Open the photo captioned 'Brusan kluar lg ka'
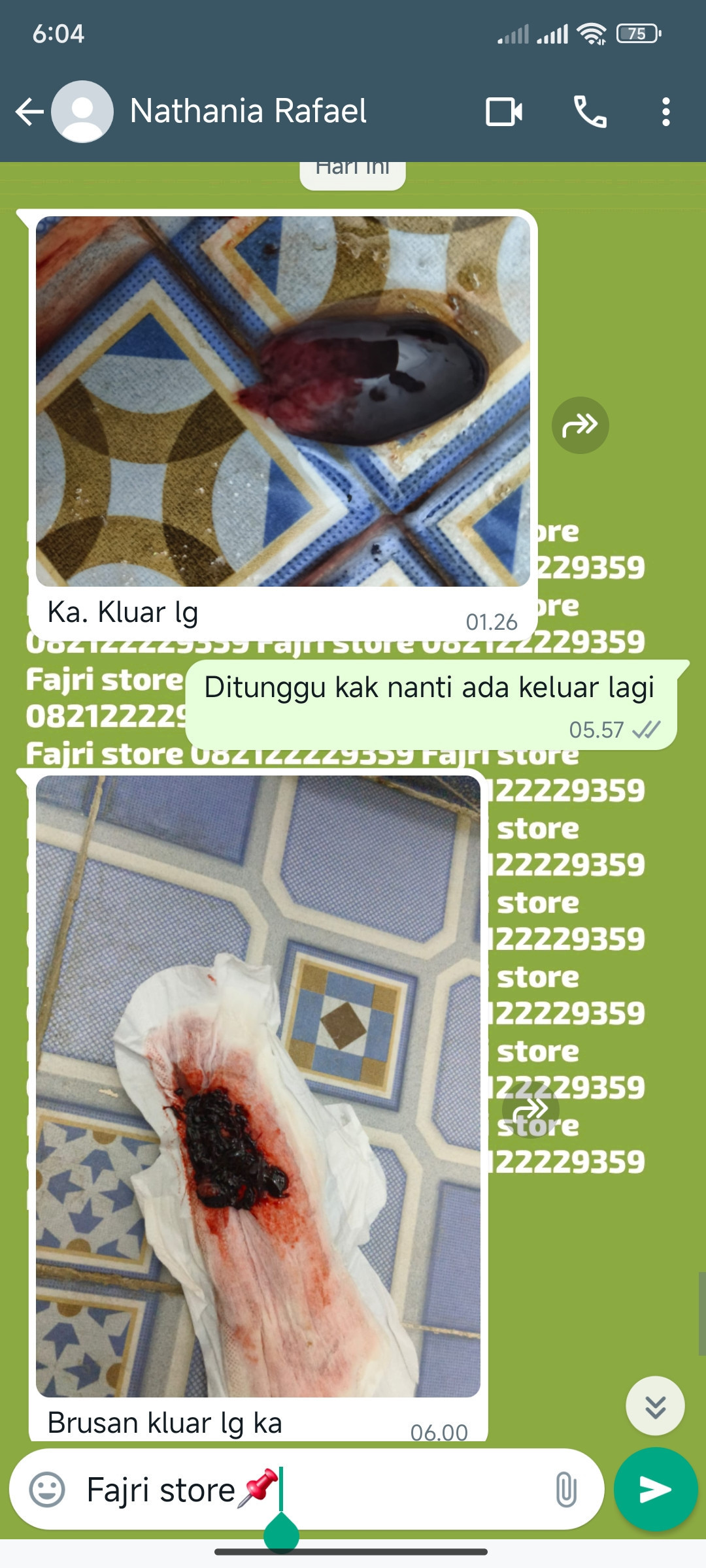Viewport: 706px width, 1568px height. point(258,1086)
